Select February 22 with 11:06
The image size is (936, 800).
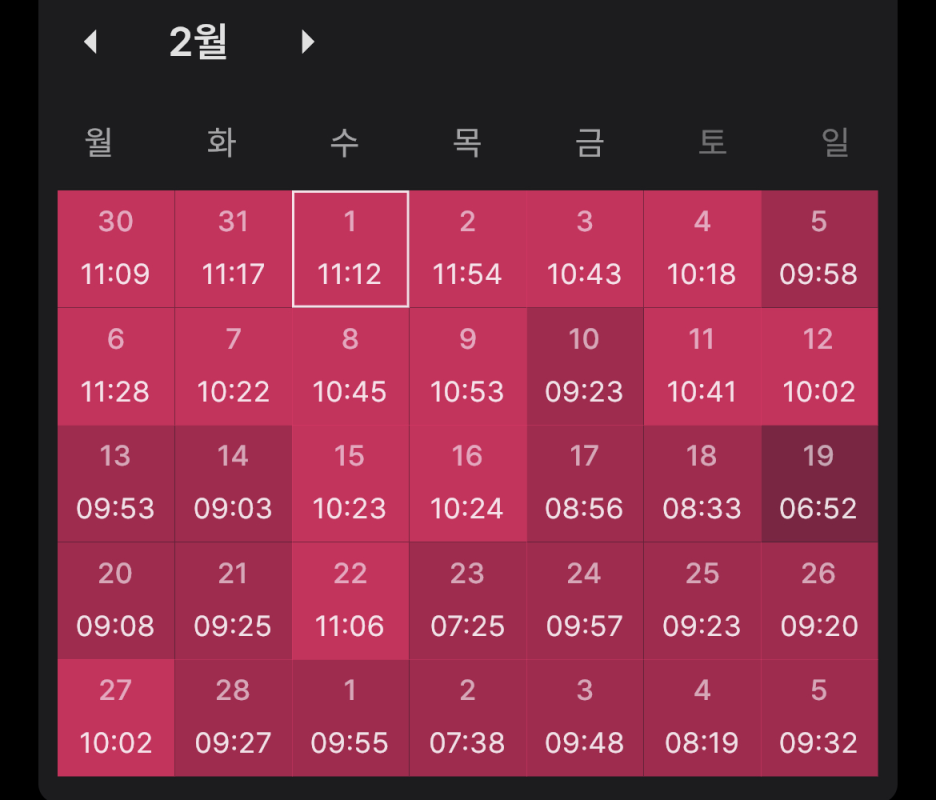pos(350,600)
